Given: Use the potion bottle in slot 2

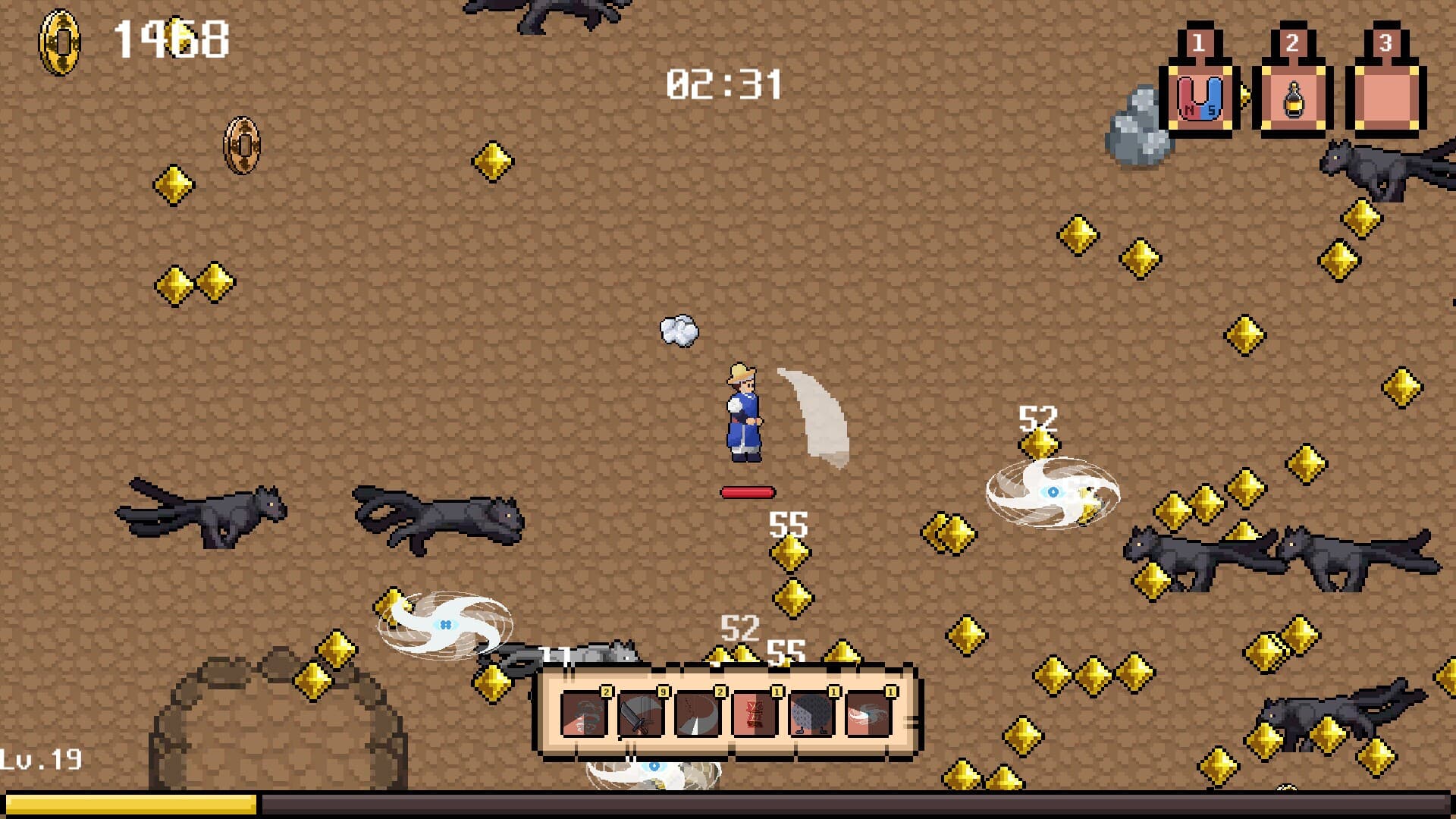Looking at the screenshot, I should (x=1293, y=99).
